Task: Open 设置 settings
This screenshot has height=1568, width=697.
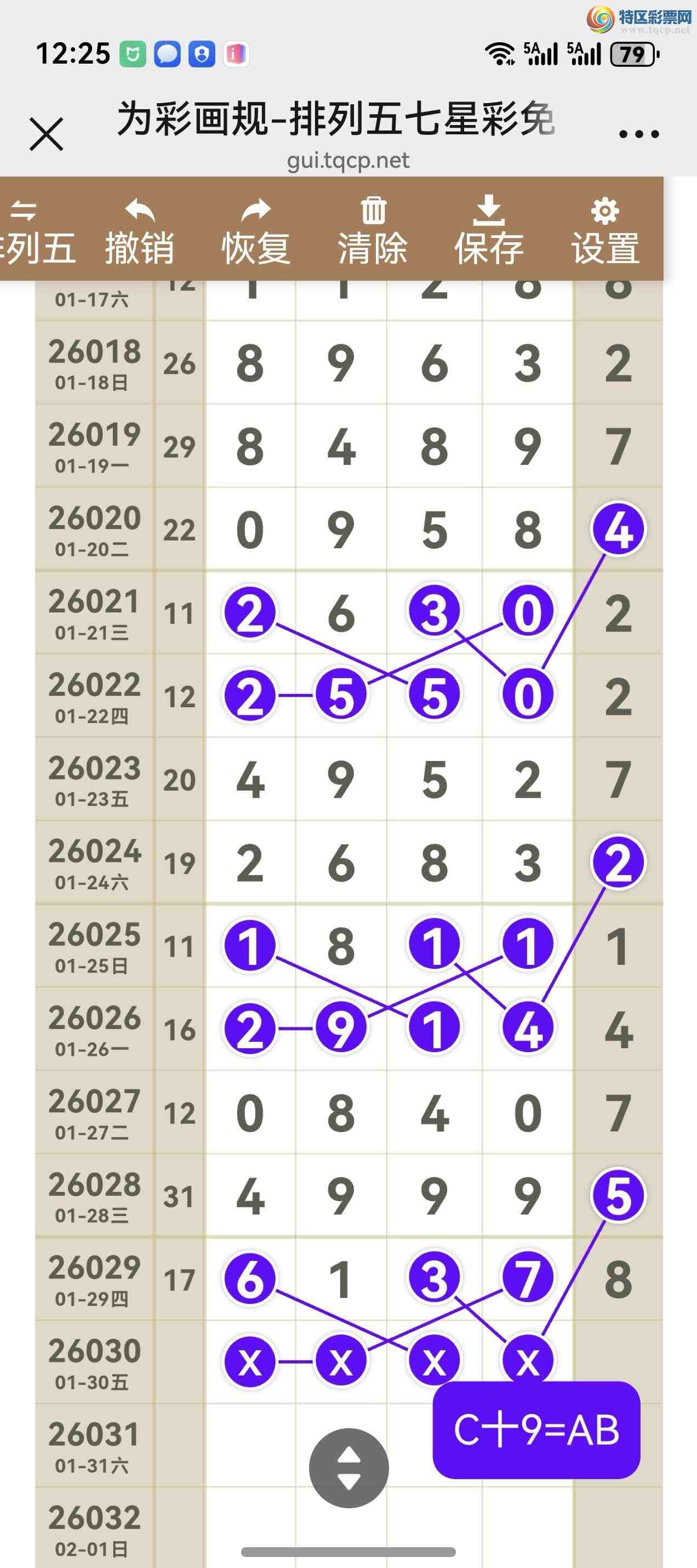Action: [x=605, y=231]
